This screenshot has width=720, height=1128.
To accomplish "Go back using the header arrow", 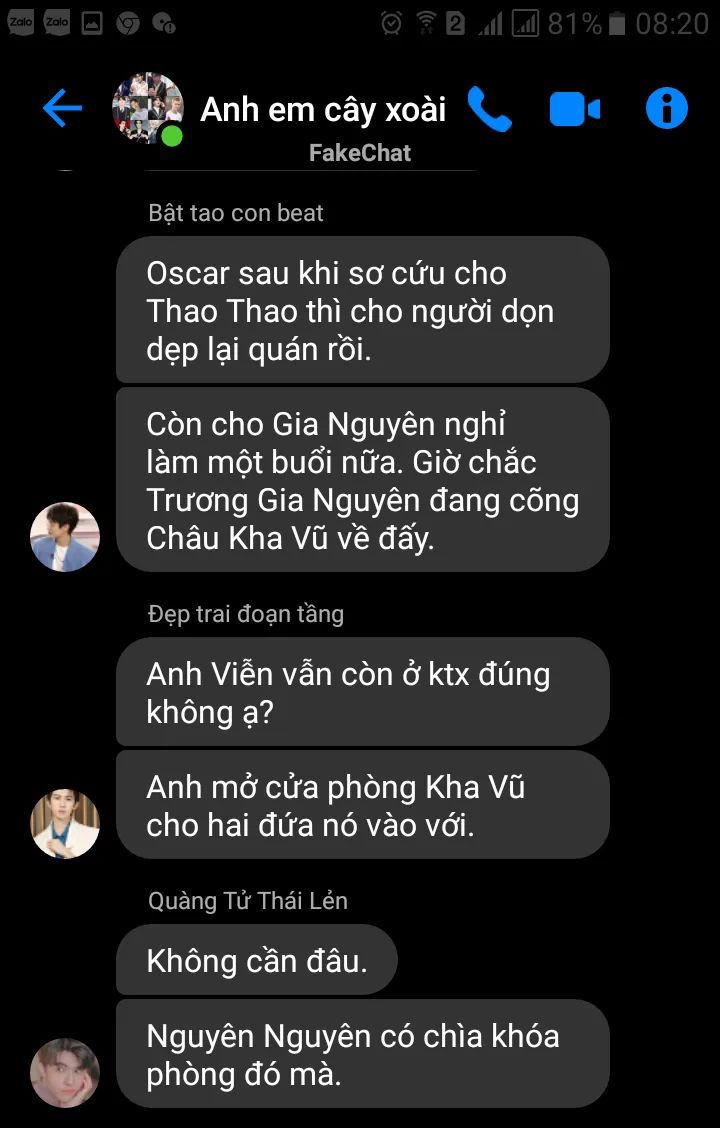I will pos(62,108).
